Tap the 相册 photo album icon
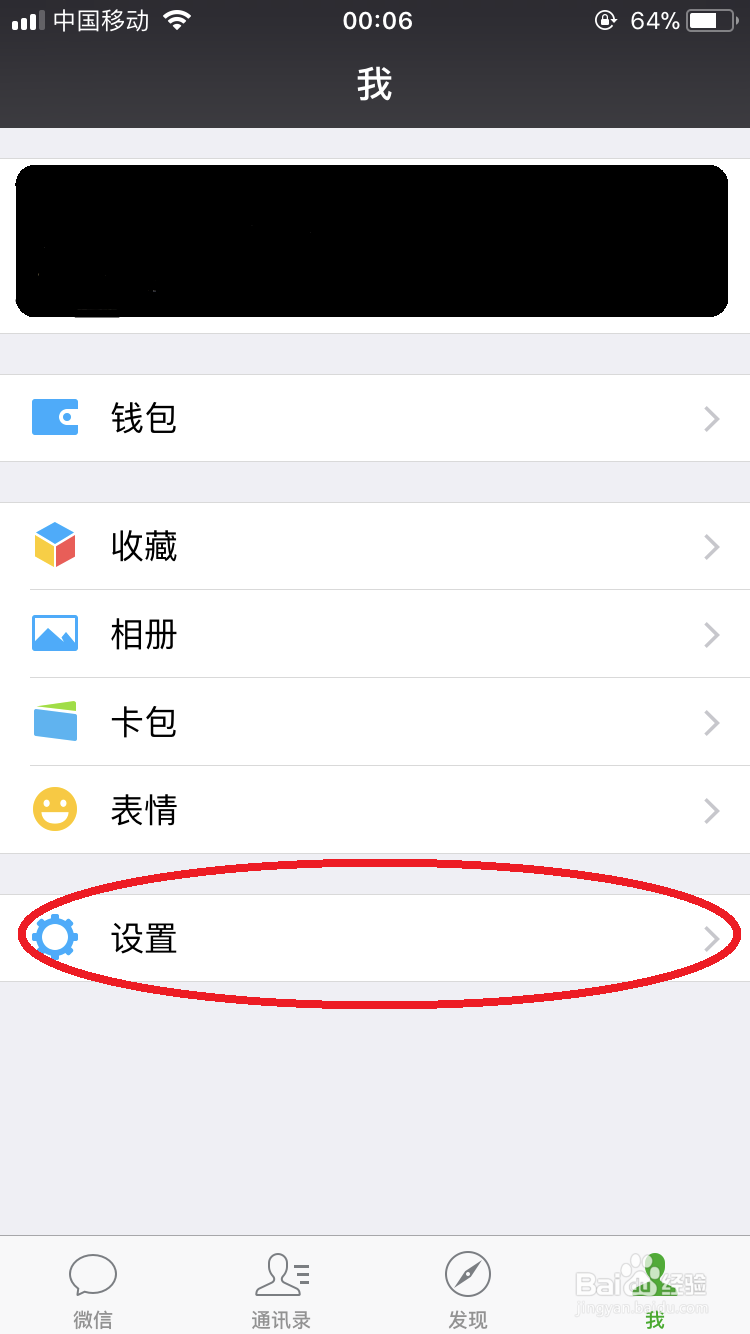Image resolution: width=750 pixels, height=1334 pixels. pyautogui.click(x=55, y=634)
